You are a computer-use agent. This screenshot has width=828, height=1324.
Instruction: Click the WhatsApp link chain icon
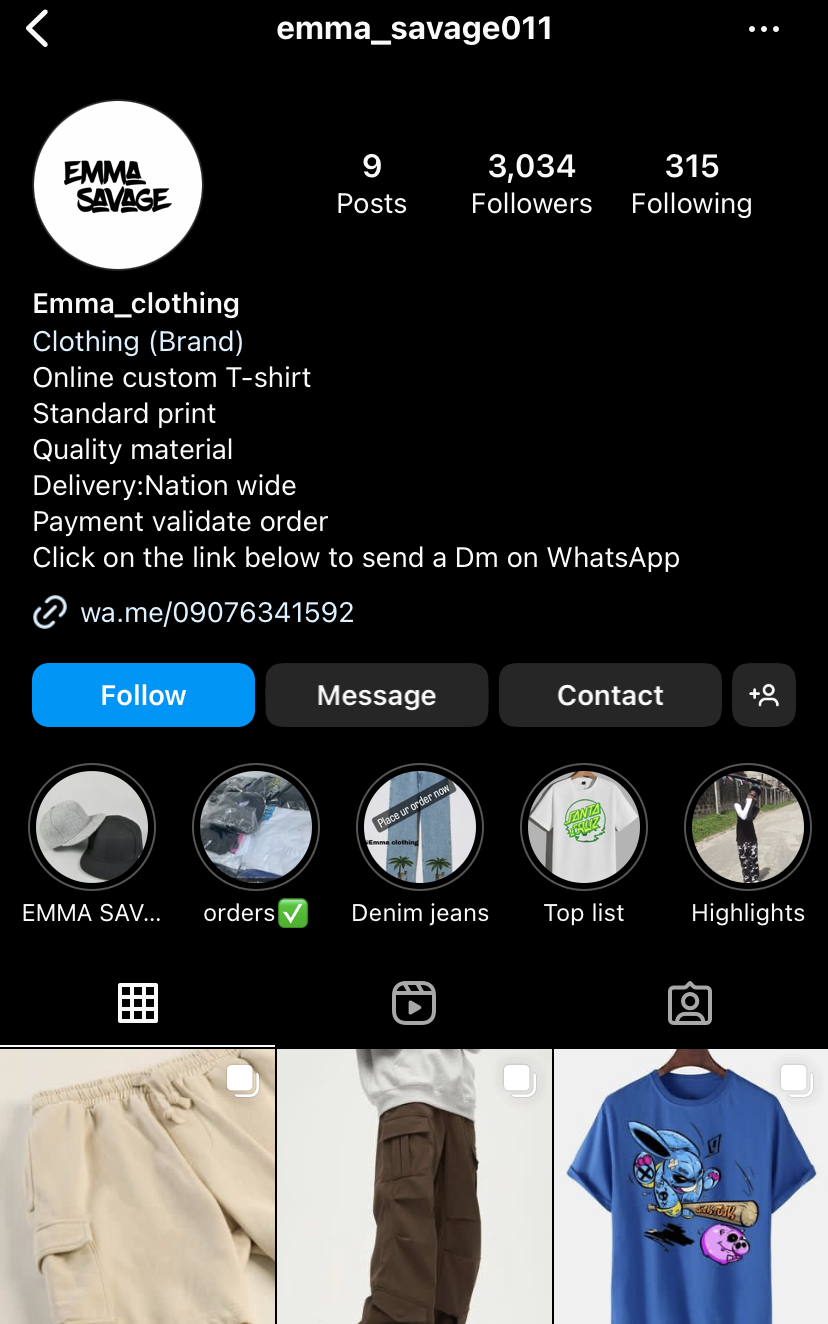click(49, 611)
